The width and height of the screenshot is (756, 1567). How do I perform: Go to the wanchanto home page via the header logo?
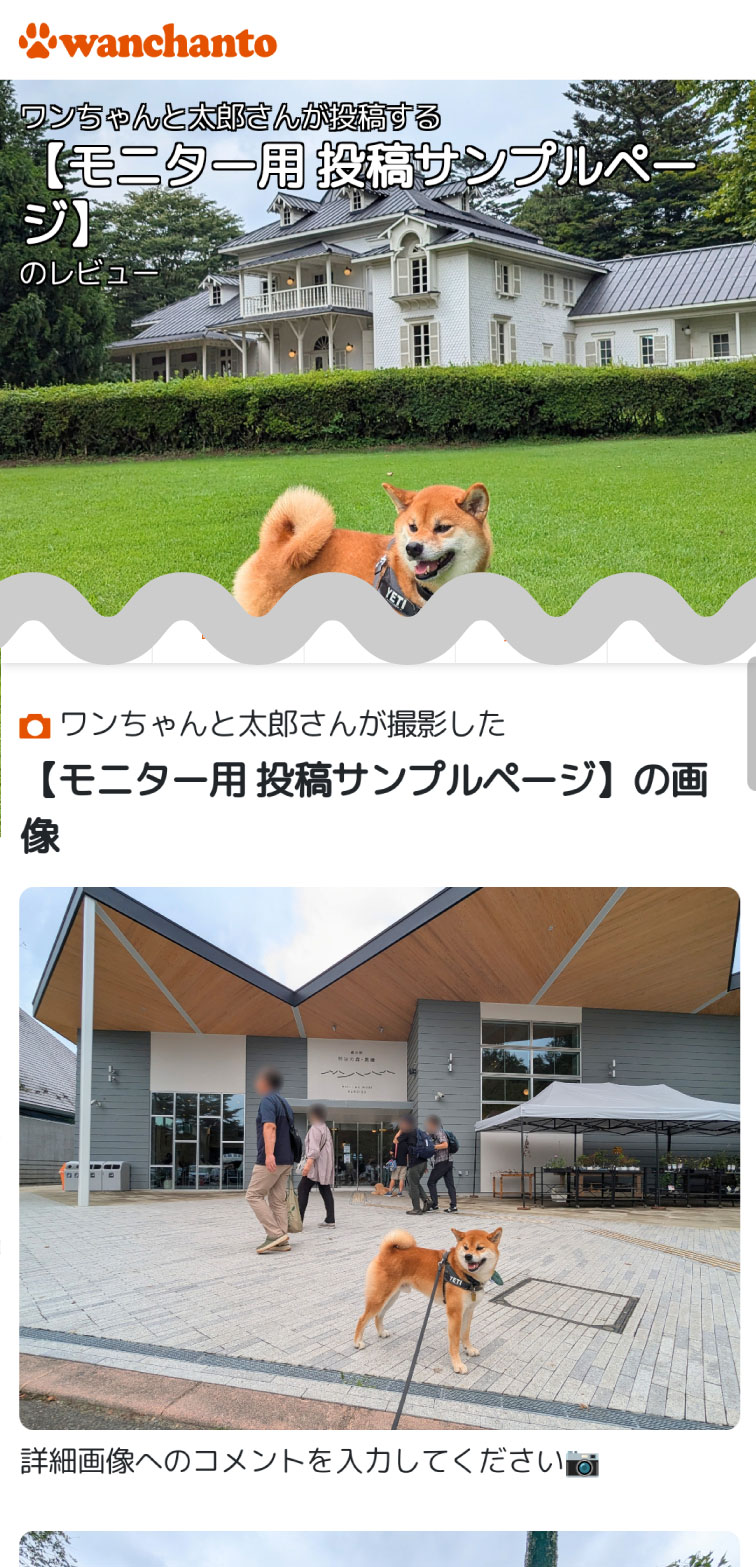pyautogui.click(x=147, y=41)
